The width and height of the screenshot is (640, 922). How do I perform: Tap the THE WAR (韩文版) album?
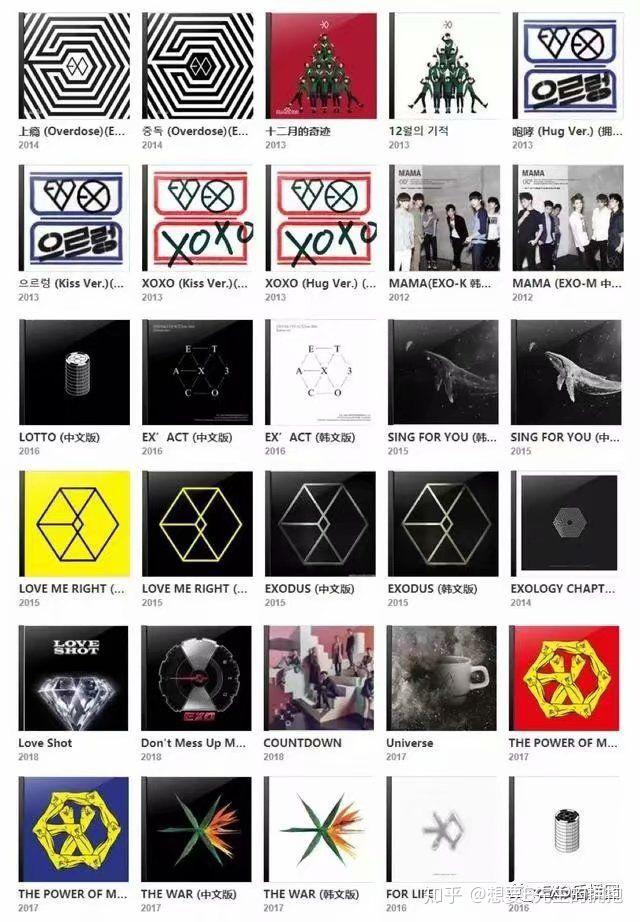(320, 830)
